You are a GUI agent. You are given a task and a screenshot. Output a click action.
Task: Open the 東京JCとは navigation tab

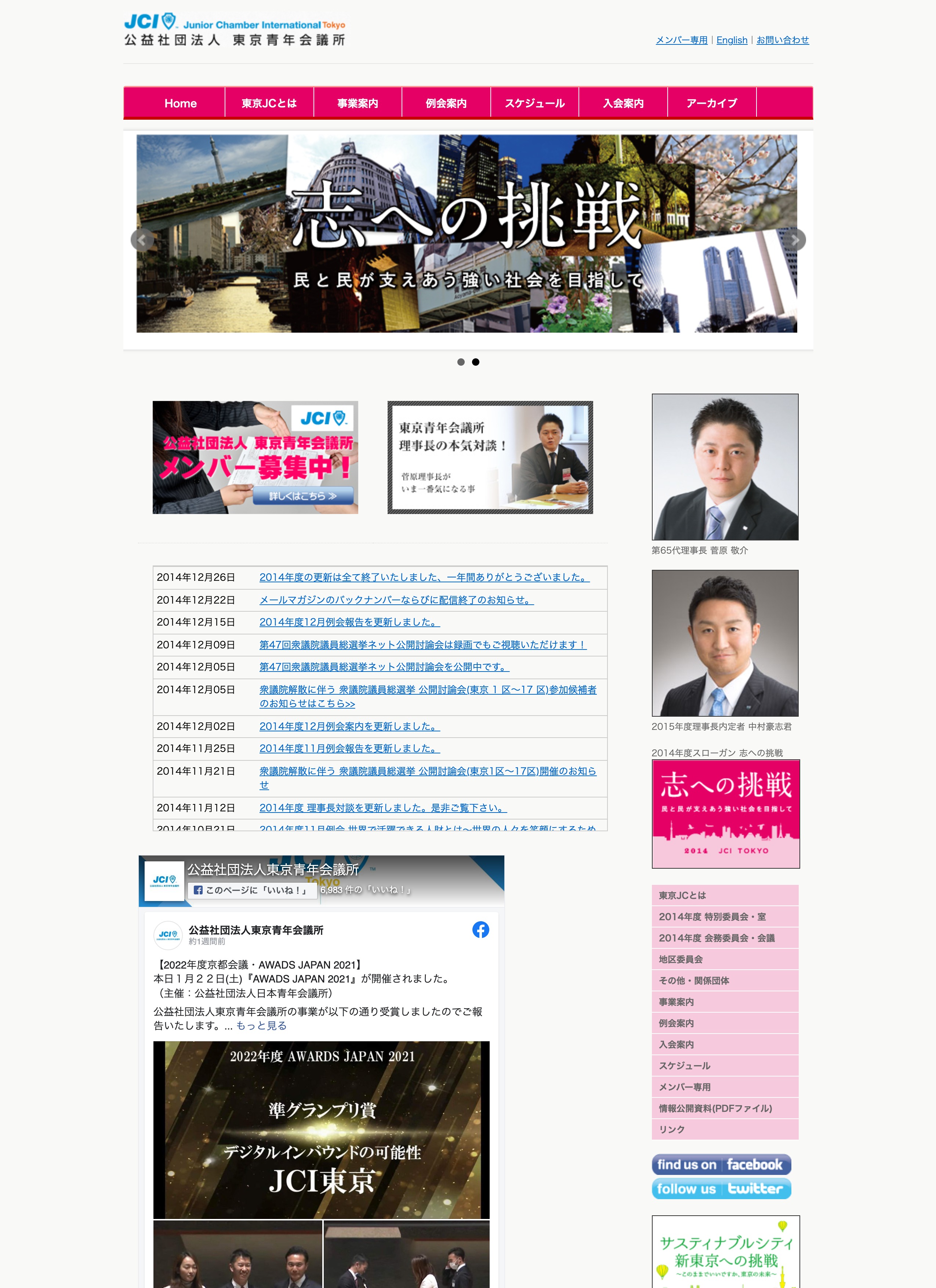point(269,103)
